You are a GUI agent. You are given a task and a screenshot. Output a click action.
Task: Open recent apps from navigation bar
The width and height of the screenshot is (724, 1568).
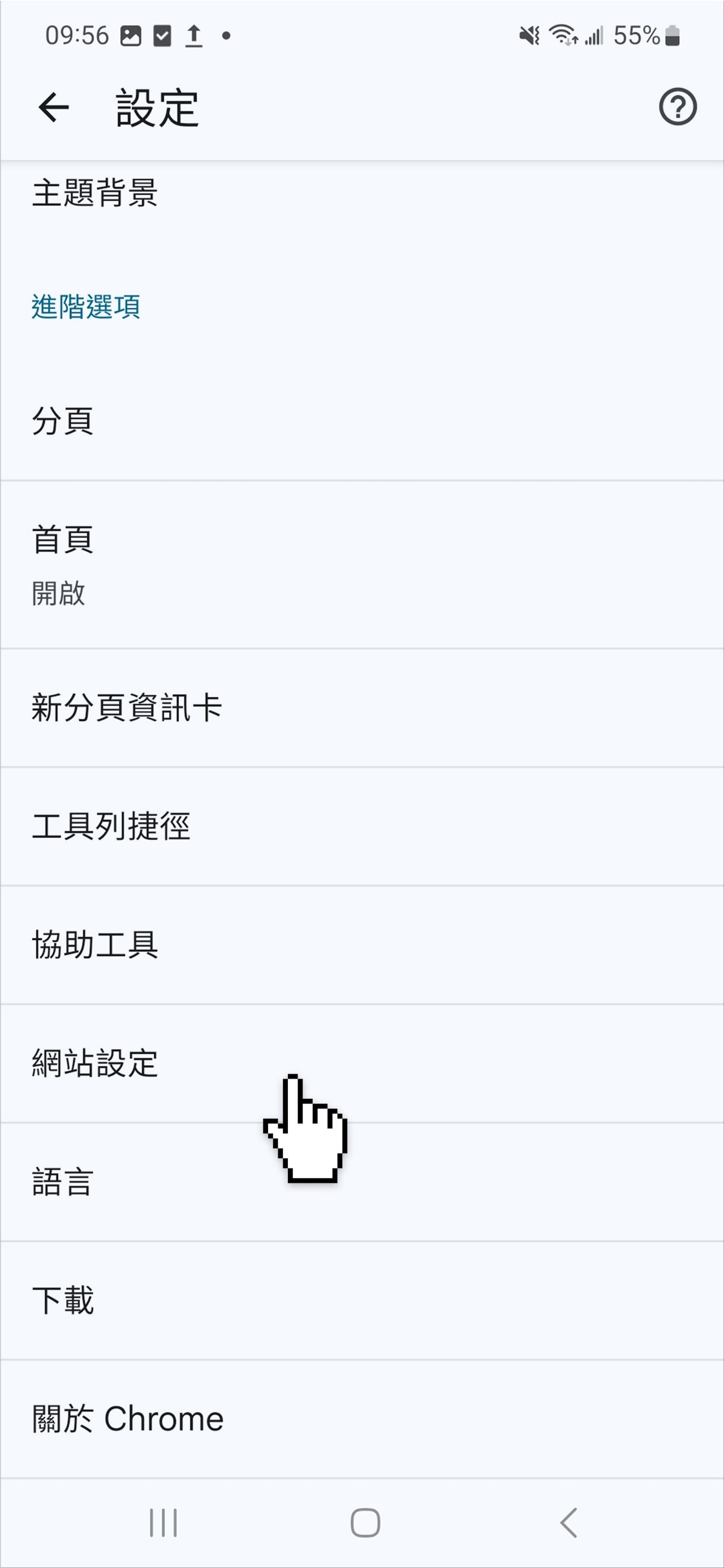click(x=163, y=1523)
